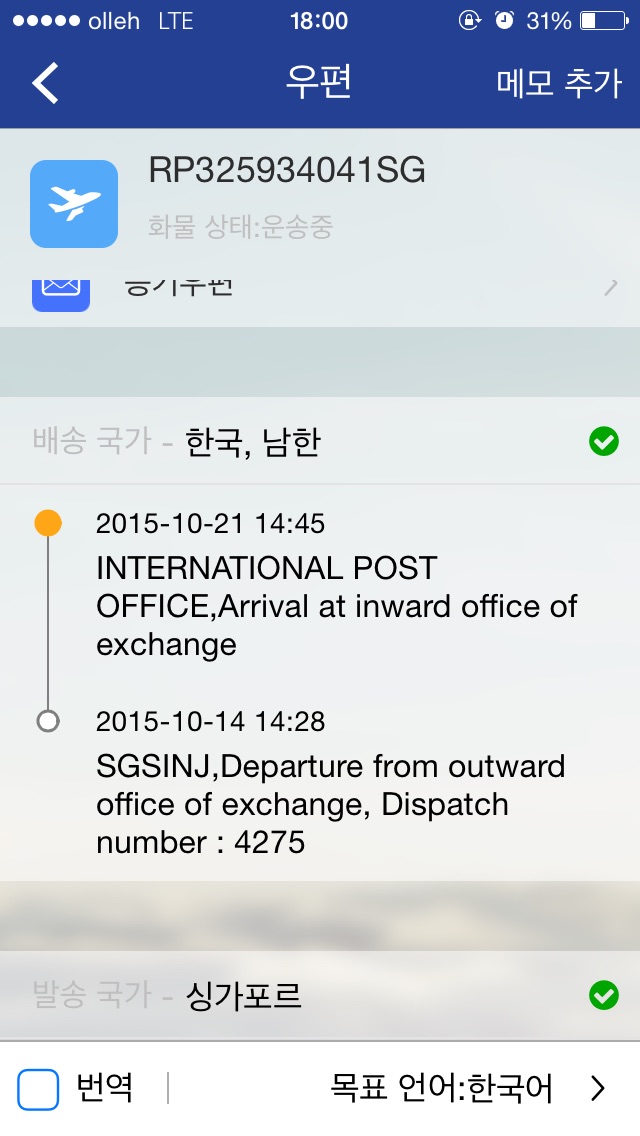
Task: Go back using the top-left arrow
Action: (45, 83)
